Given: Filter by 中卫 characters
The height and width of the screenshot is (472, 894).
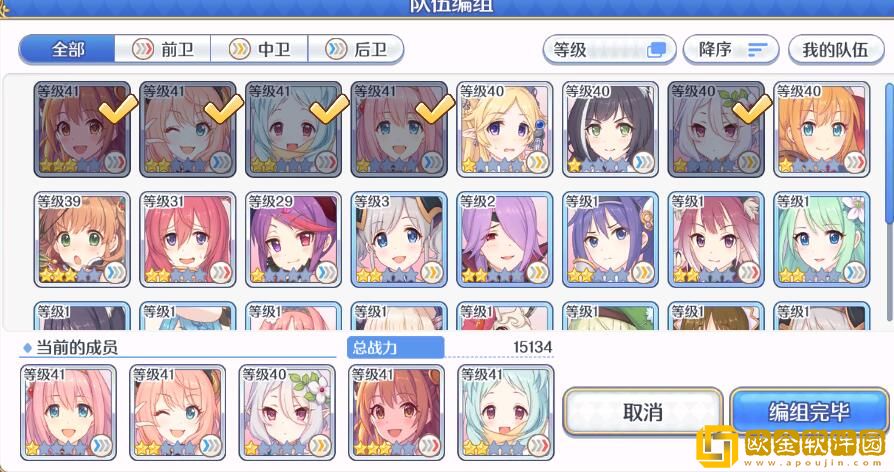Looking at the screenshot, I should click(258, 49).
